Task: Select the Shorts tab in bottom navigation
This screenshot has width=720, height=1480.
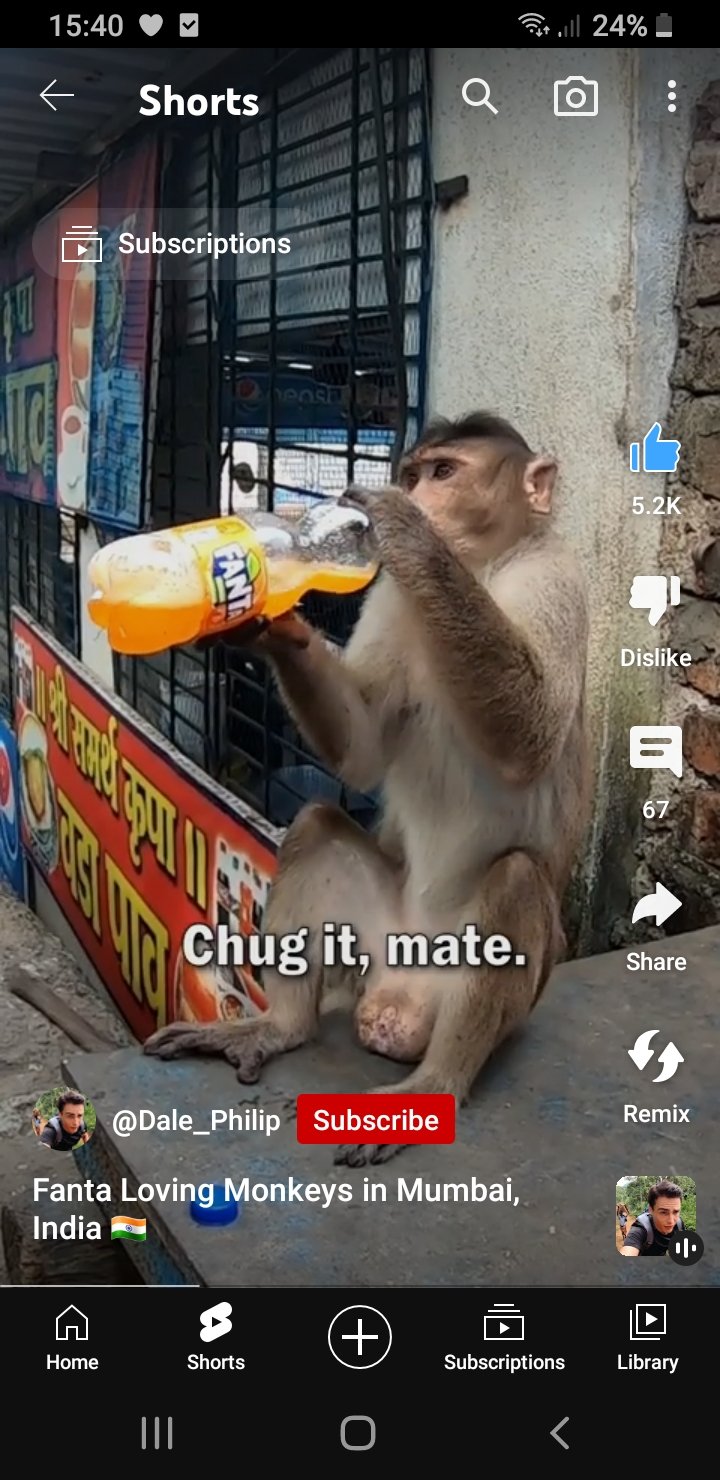Action: (x=215, y=1338)
